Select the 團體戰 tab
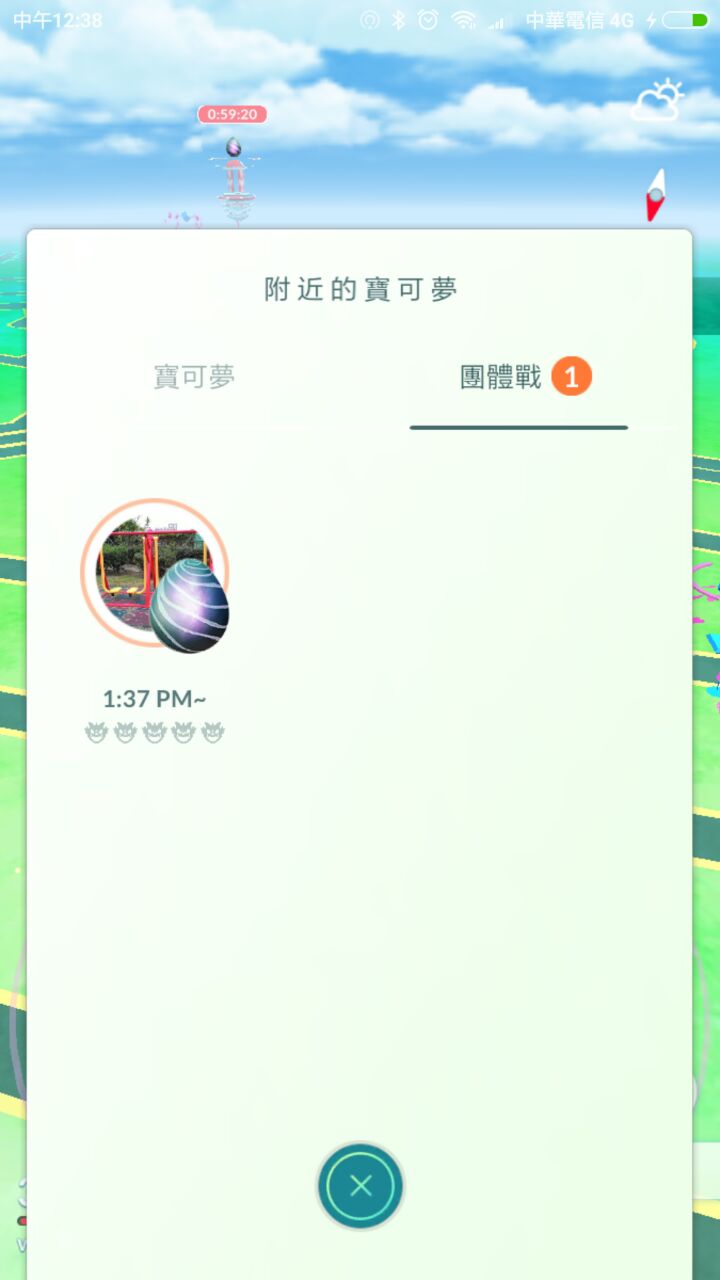This screenshot has height=1280, width=720. [501, 377]
